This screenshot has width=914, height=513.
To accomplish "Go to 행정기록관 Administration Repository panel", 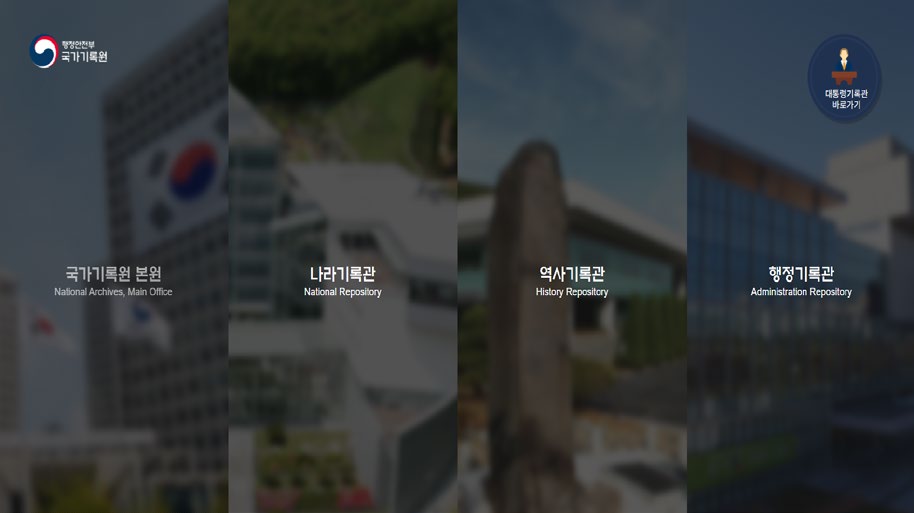I will point(800,280).
